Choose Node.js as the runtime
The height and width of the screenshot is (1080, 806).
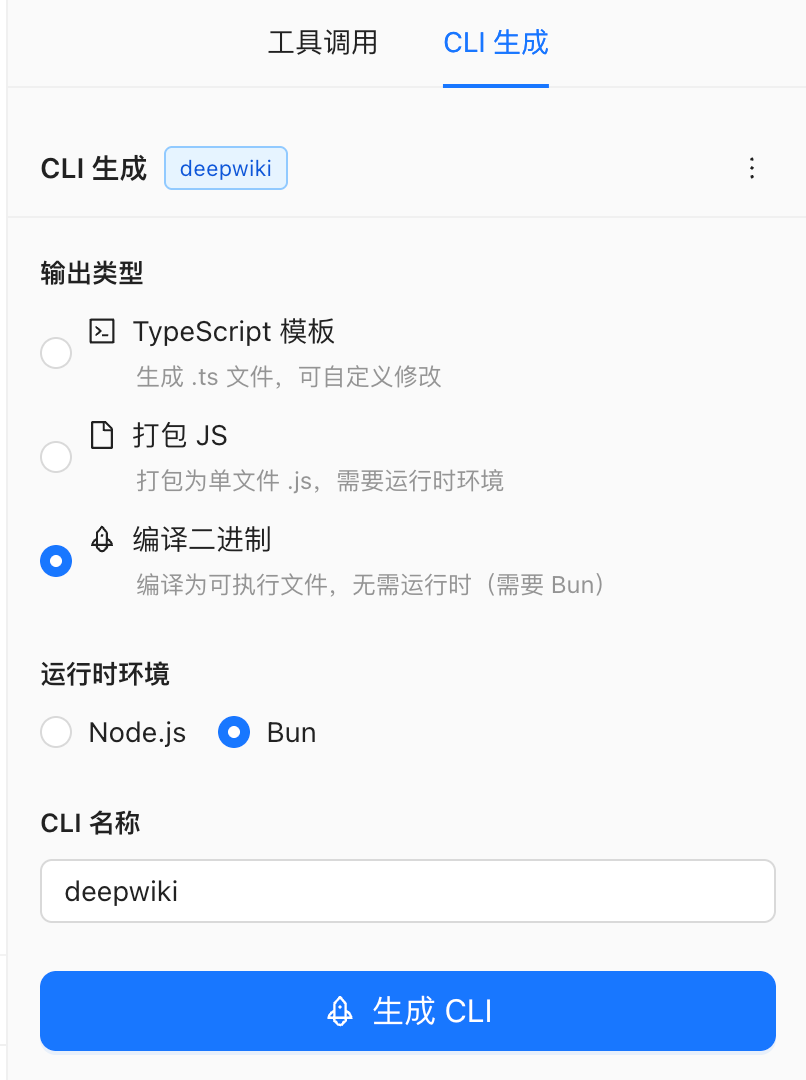pyautogui.click(x=56, y=732)
